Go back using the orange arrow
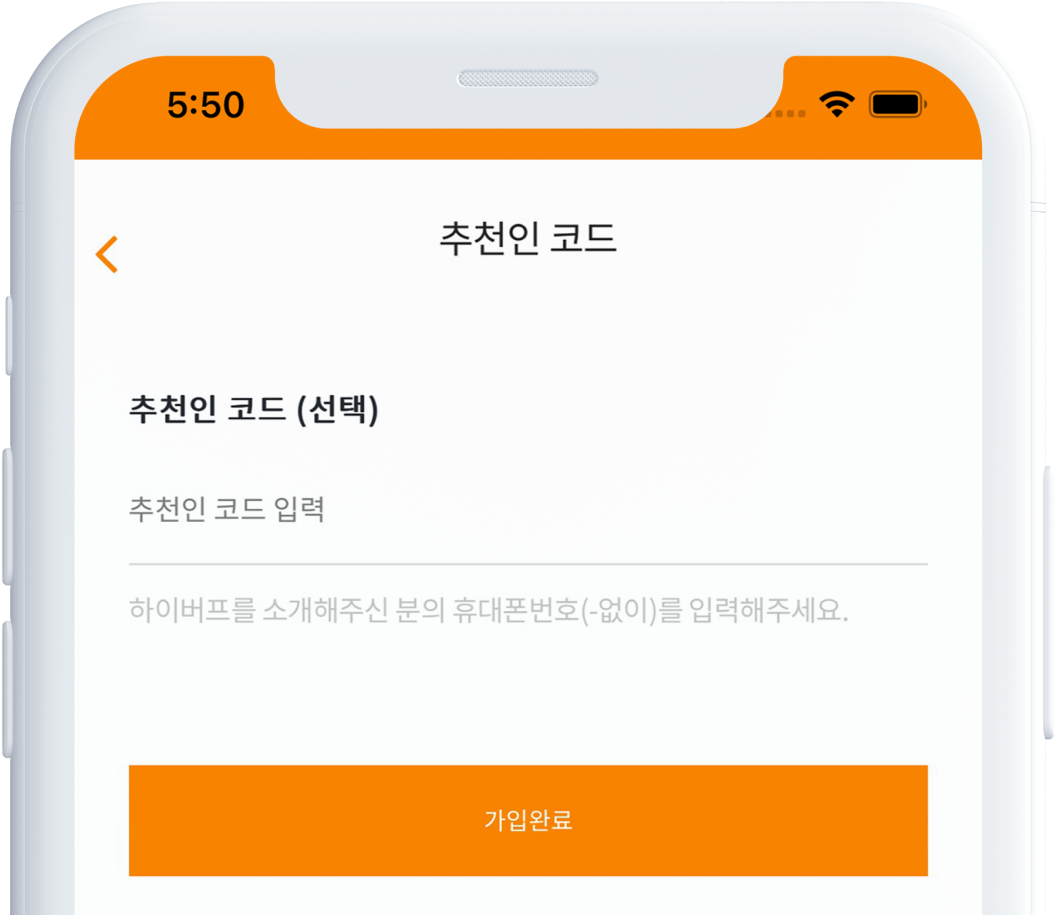Viewport: 1054px width, 915px height. pyautogui.click(x=107, y=254)
